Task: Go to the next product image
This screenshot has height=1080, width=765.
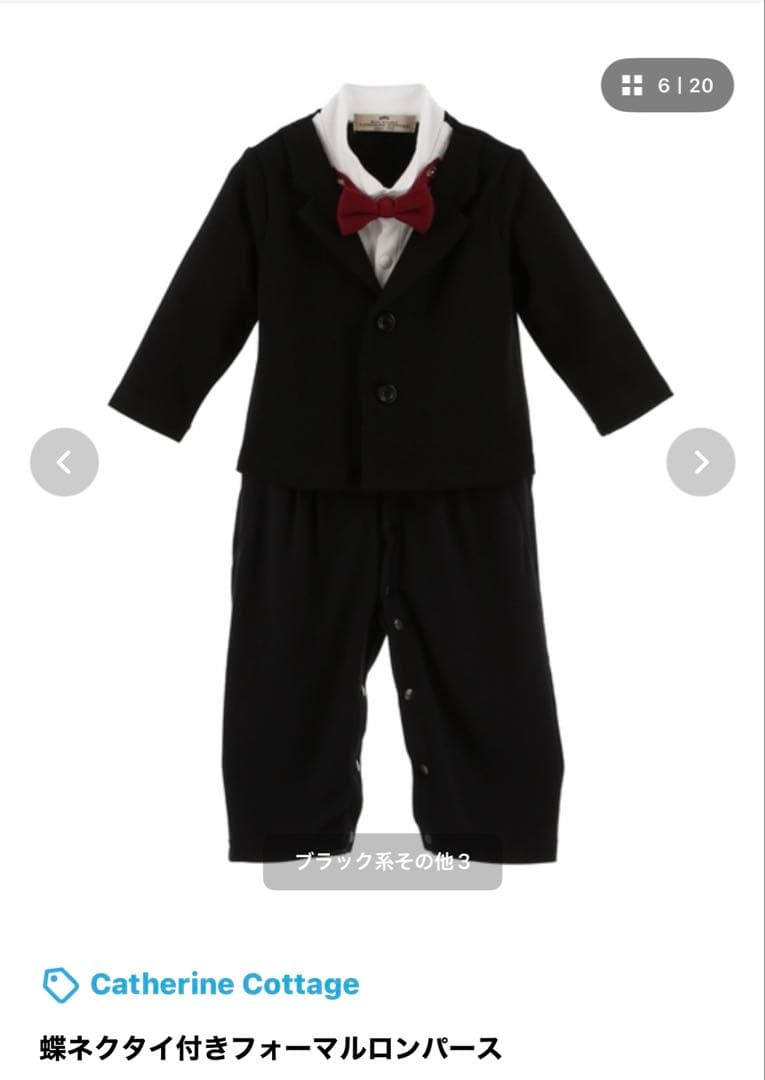Action: click(700, 462)
